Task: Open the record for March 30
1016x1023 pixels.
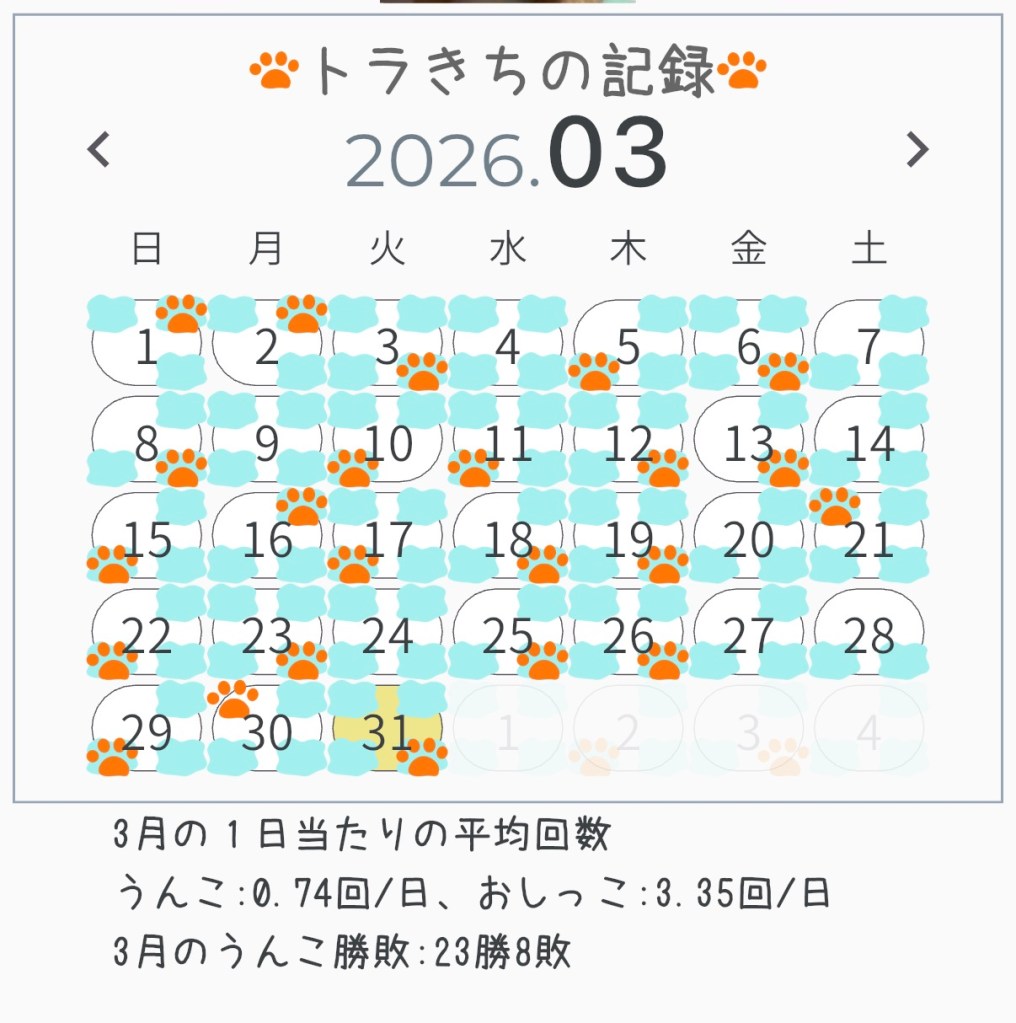Action: click(267, 732)
